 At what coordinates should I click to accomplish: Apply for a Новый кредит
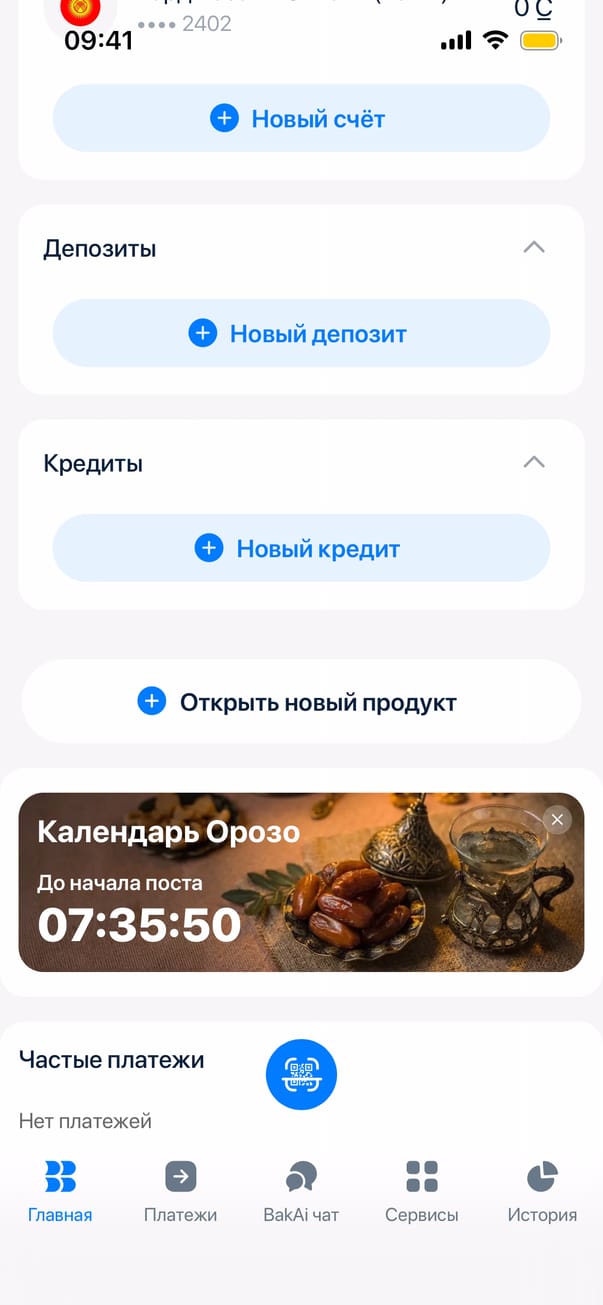click(300, 548)
